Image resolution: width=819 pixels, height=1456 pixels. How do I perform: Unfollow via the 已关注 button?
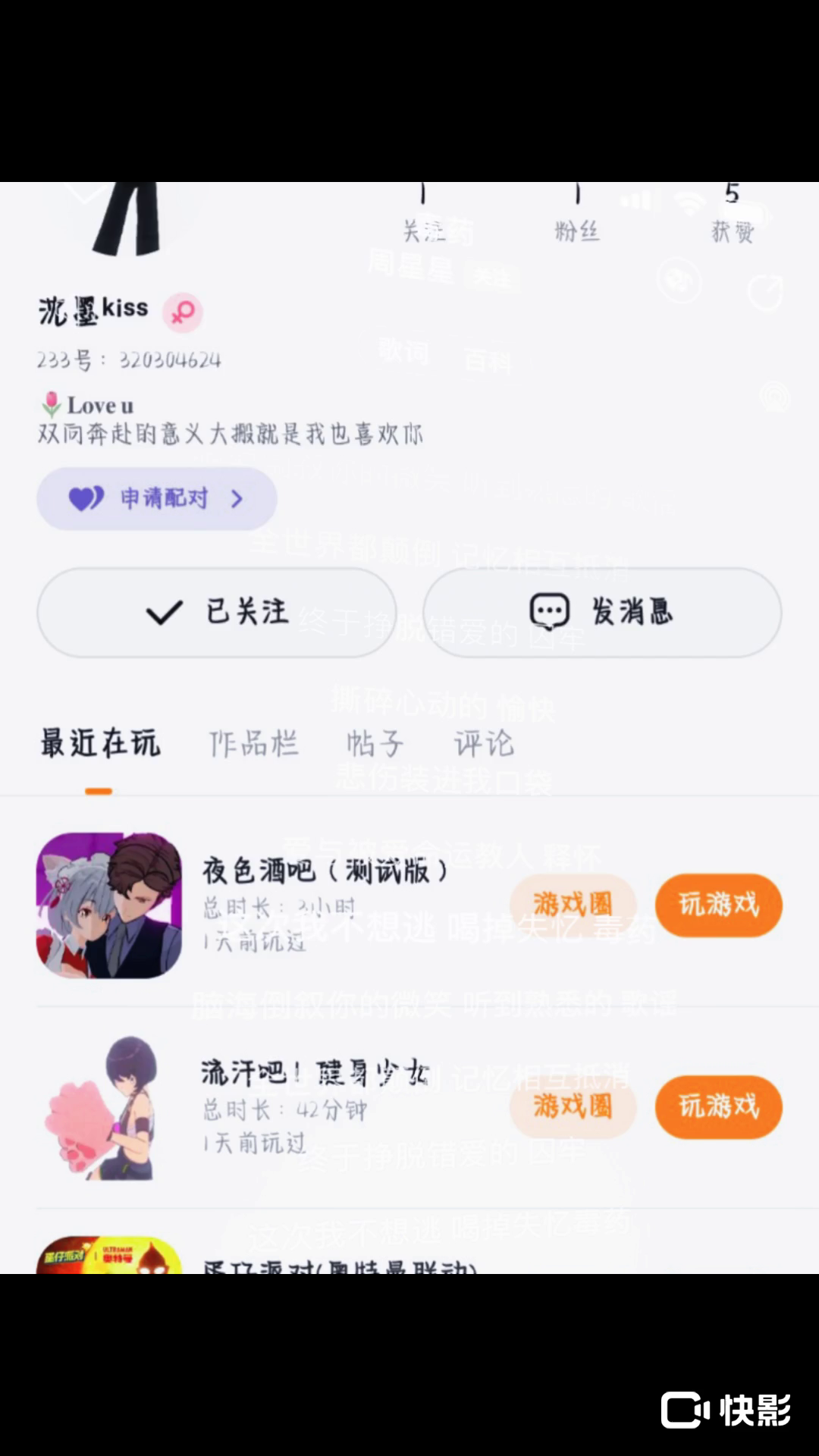(217, 612)
